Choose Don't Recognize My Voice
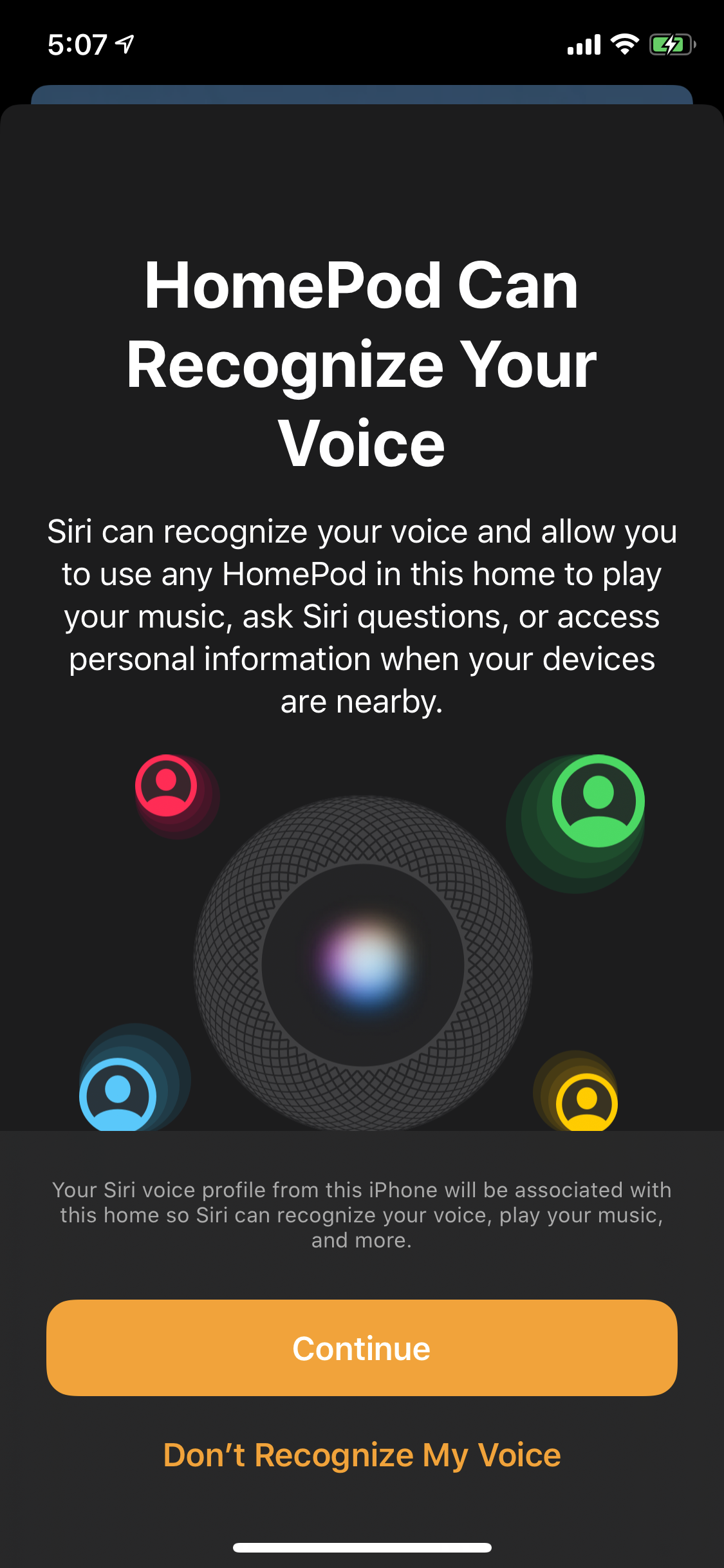The height and width of the screenshot is (1568, 724). (x=362, y=1455)
